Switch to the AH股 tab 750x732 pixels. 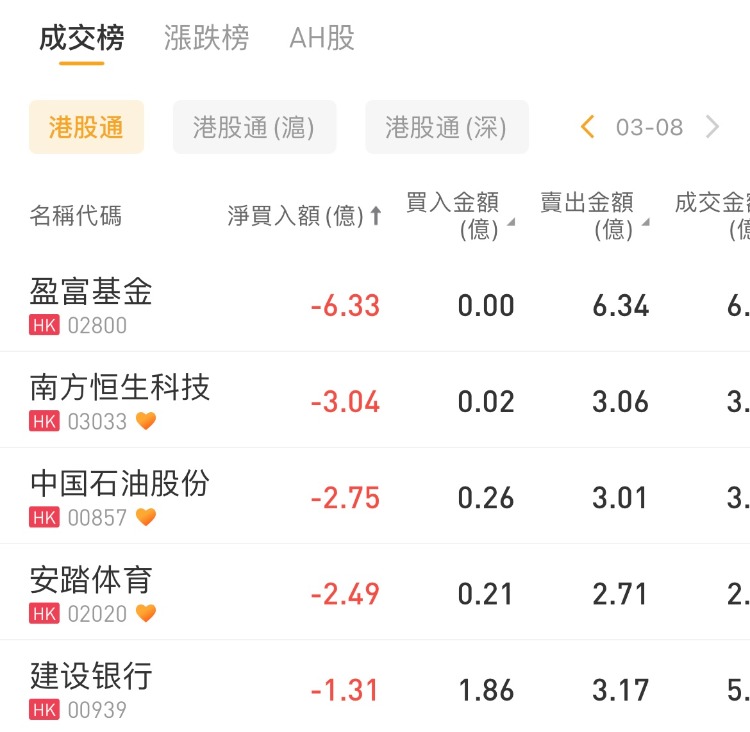pyautogui.click(x=322, y=39)
